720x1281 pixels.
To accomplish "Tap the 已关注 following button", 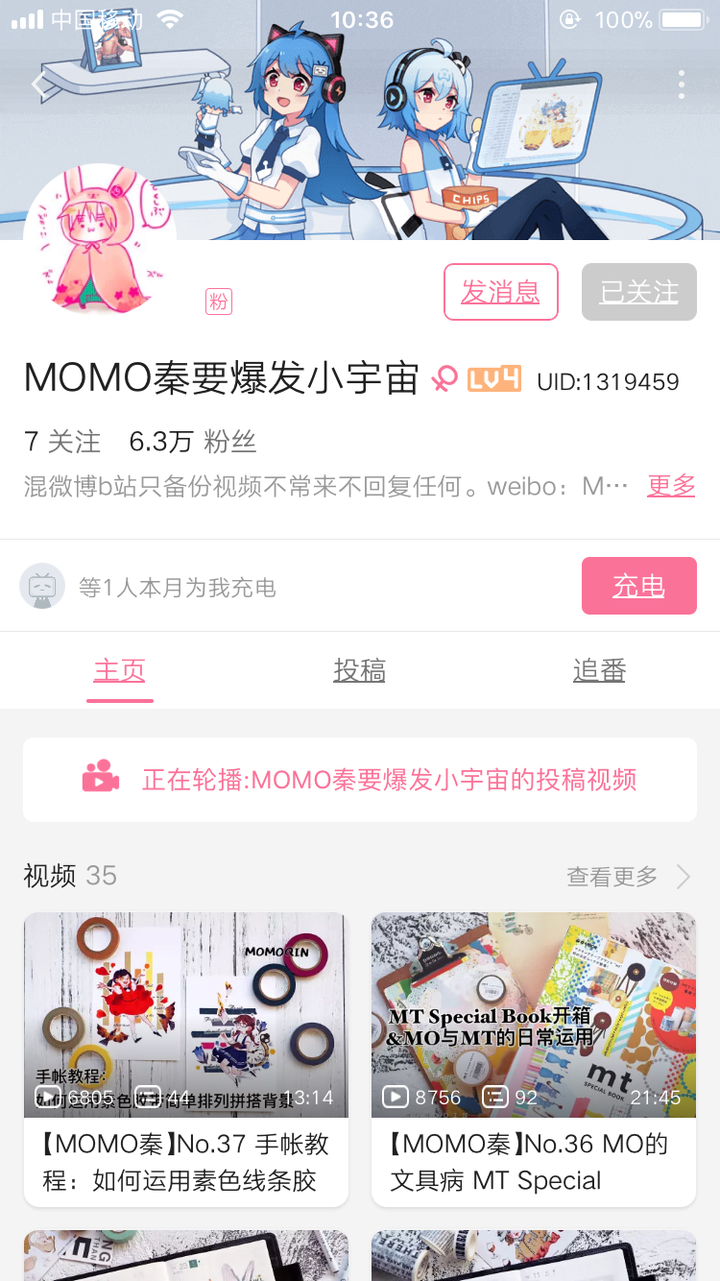I will click(638, 292).
